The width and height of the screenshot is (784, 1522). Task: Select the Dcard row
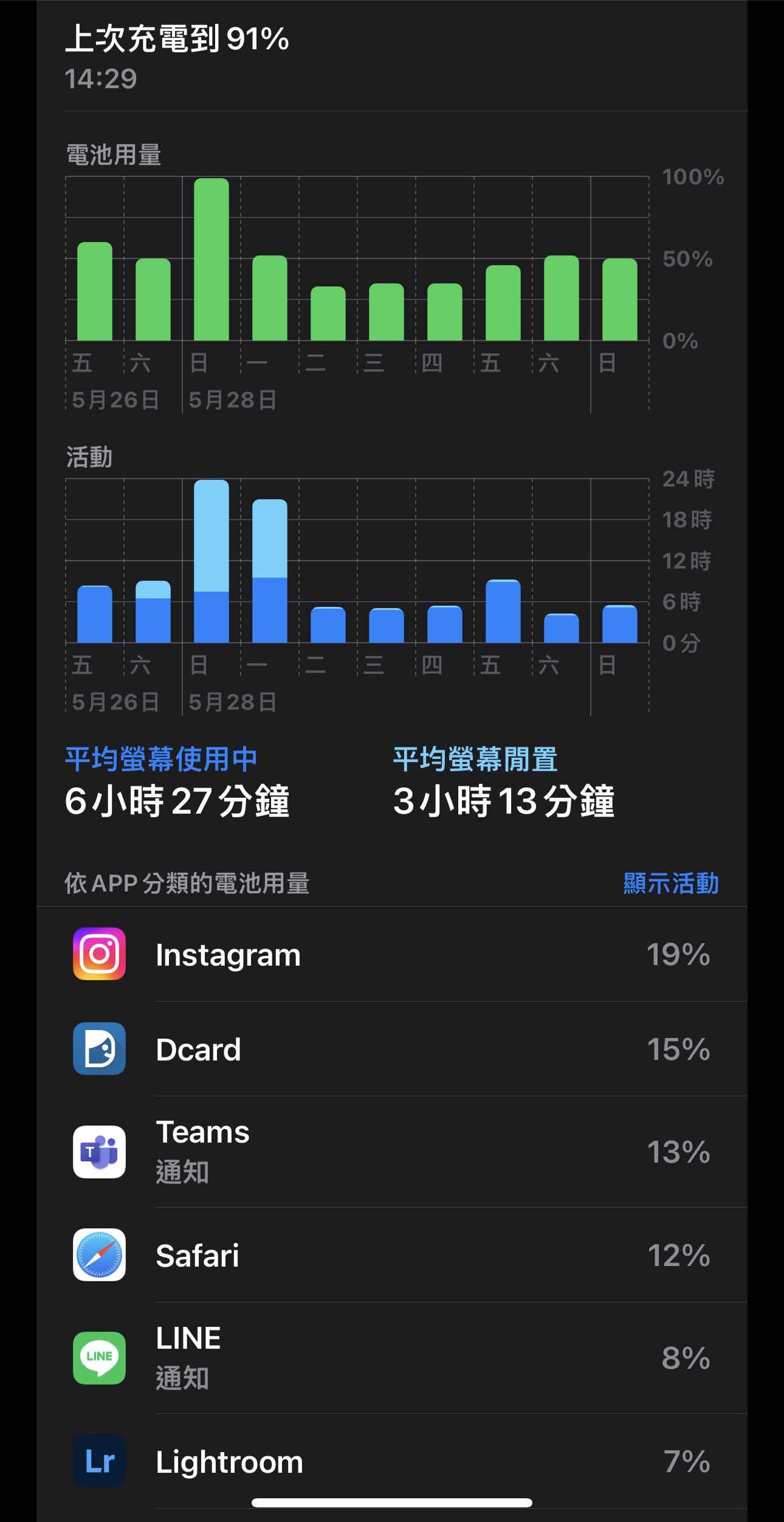pyautogui.click(x=391, y=1049)
